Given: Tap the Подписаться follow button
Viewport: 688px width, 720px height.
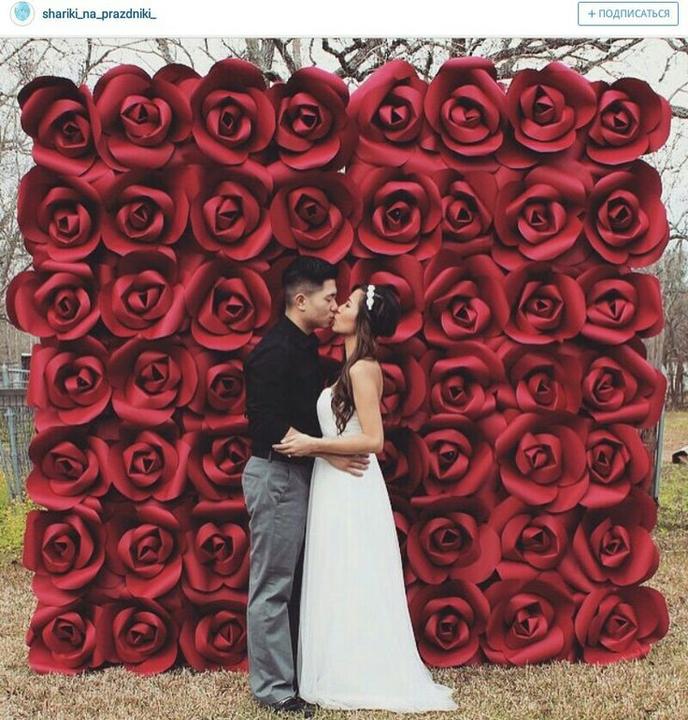Looking at the screenshot, I should tap(627, 14).
